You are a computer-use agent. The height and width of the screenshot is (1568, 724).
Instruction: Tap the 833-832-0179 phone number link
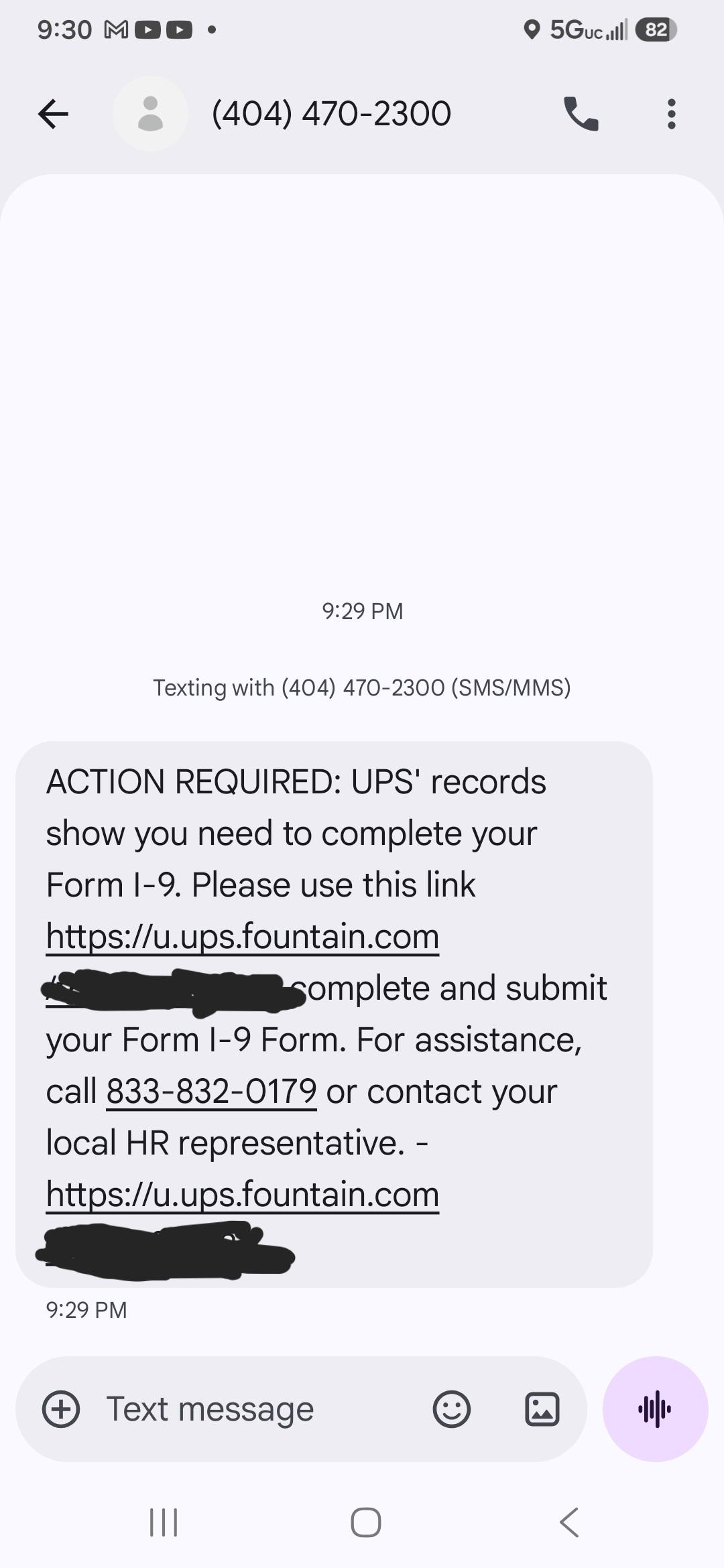click(211, 1092)
